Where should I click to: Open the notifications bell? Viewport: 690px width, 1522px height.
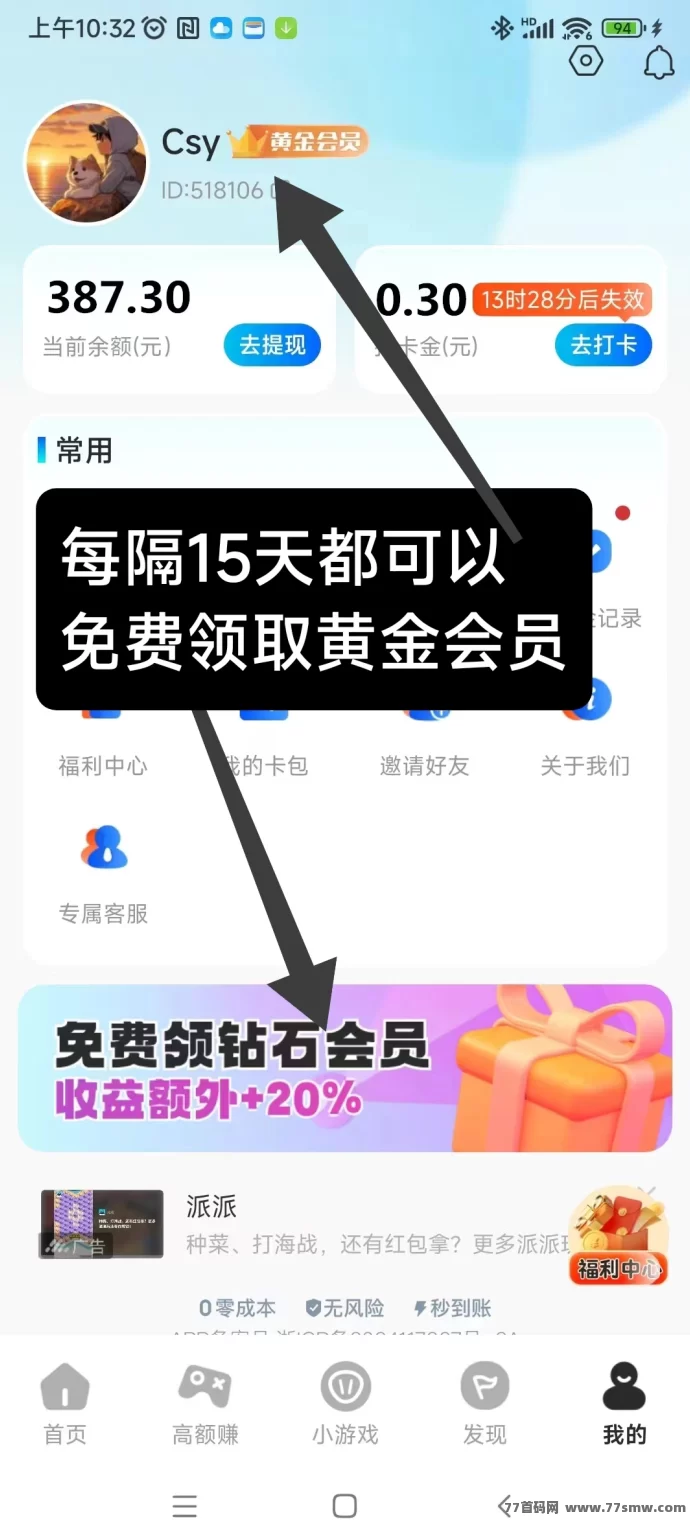tap(657, 62)
